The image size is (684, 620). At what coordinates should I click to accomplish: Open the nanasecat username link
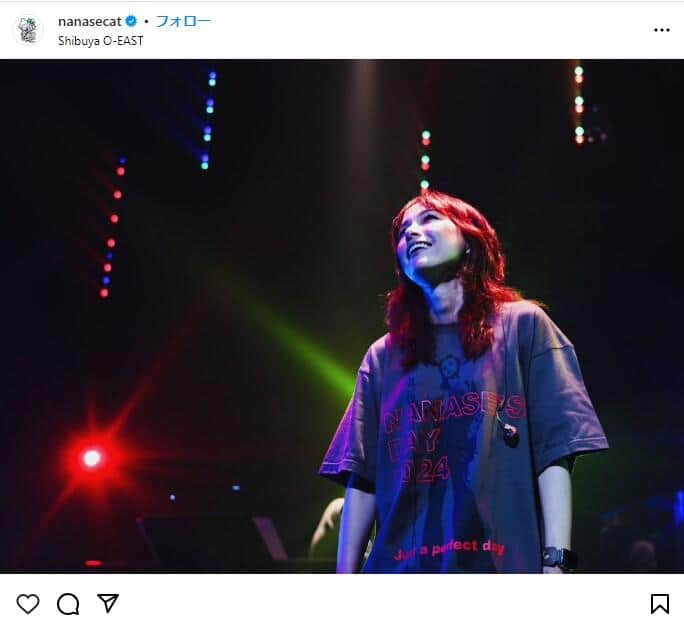coord(90,22)
